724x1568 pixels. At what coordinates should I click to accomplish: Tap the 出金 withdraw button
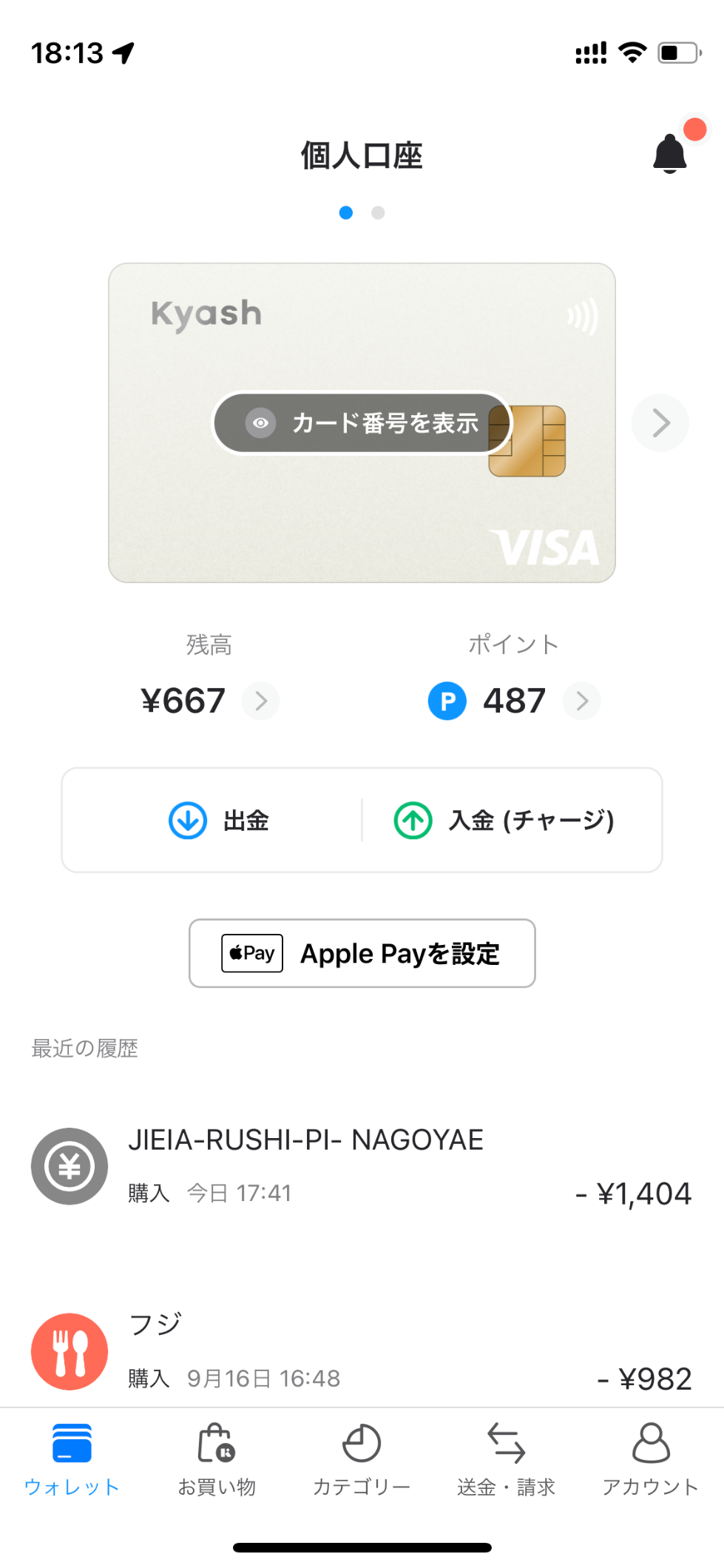[219, 821]
